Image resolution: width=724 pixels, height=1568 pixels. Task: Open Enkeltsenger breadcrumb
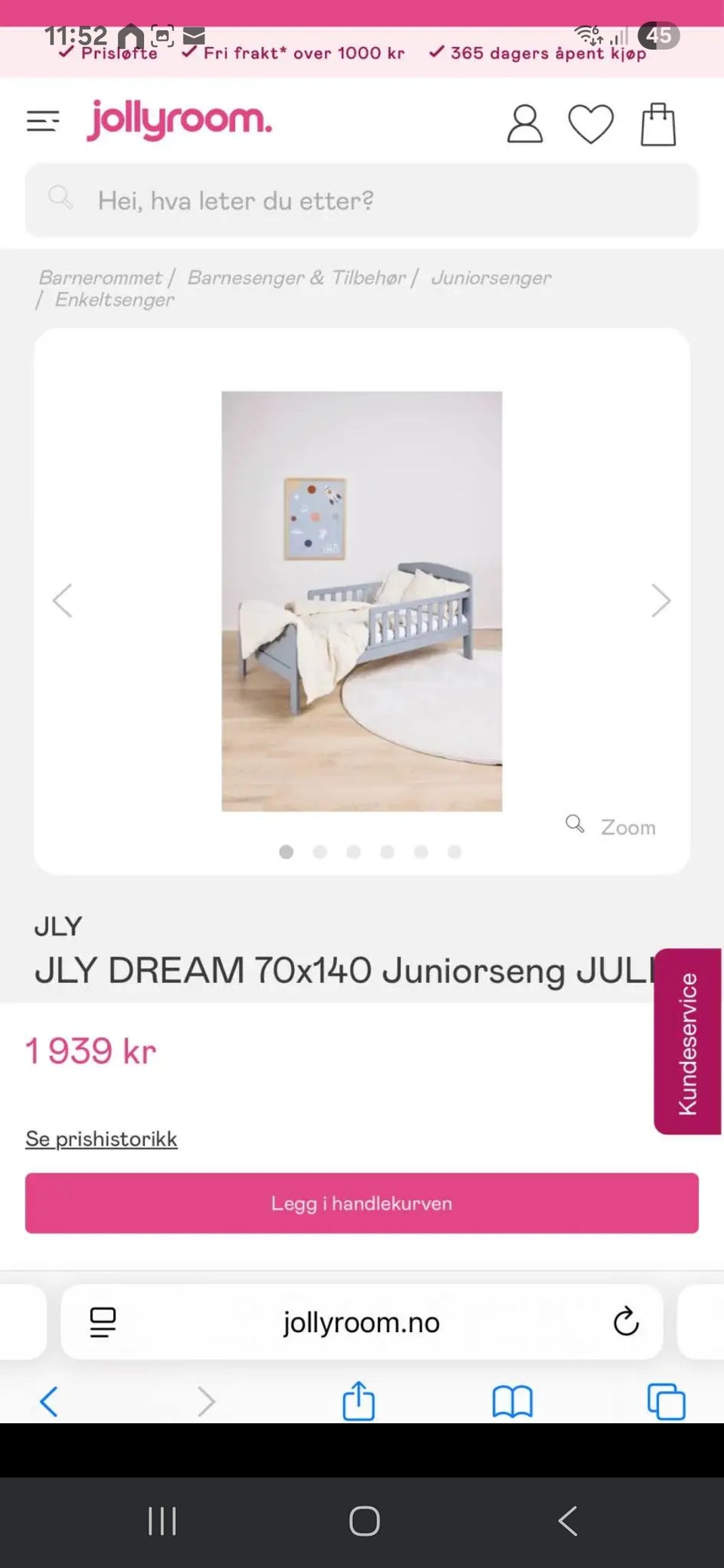click(114, 299)
